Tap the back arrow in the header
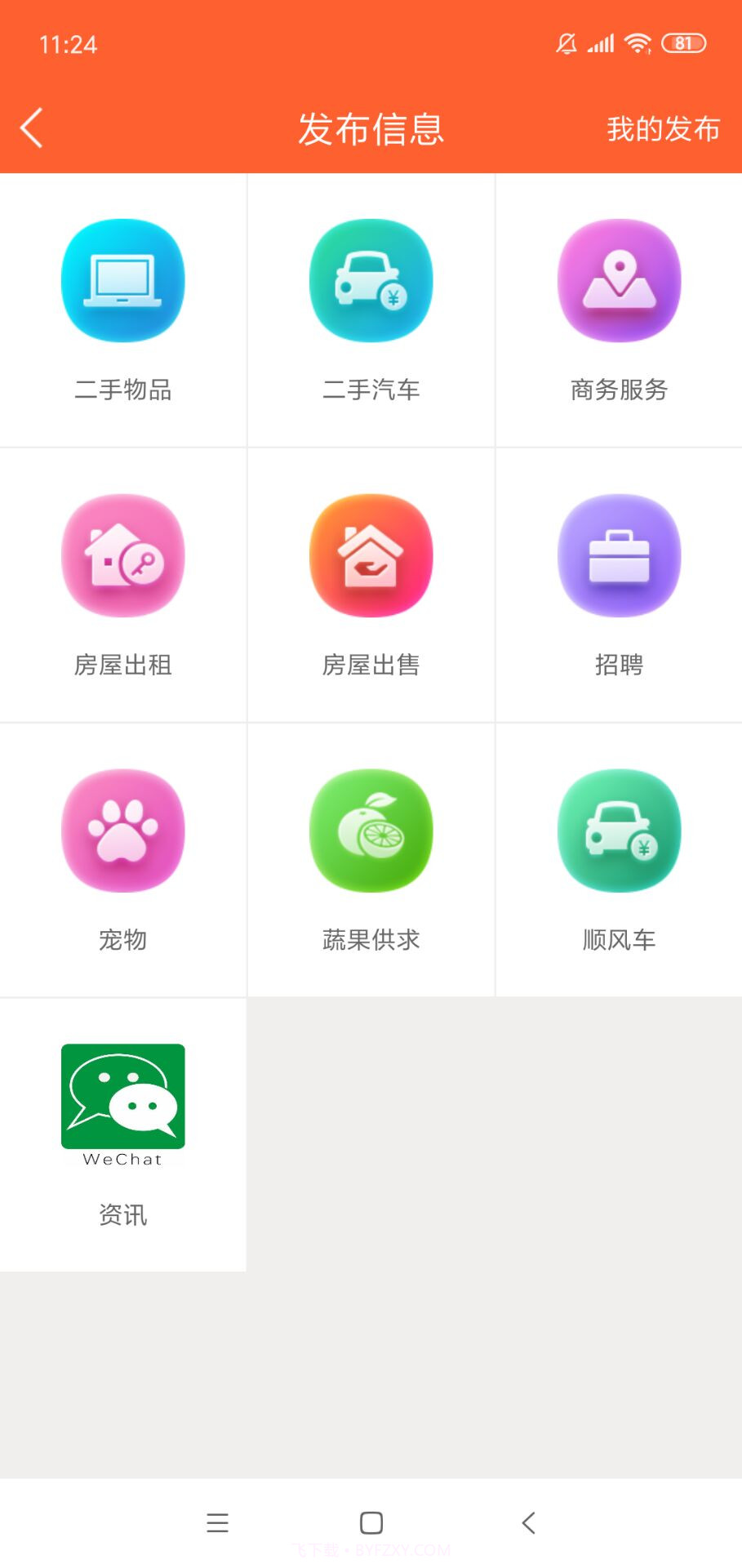Screen dimensions: 742x1568 pos(33,128)
